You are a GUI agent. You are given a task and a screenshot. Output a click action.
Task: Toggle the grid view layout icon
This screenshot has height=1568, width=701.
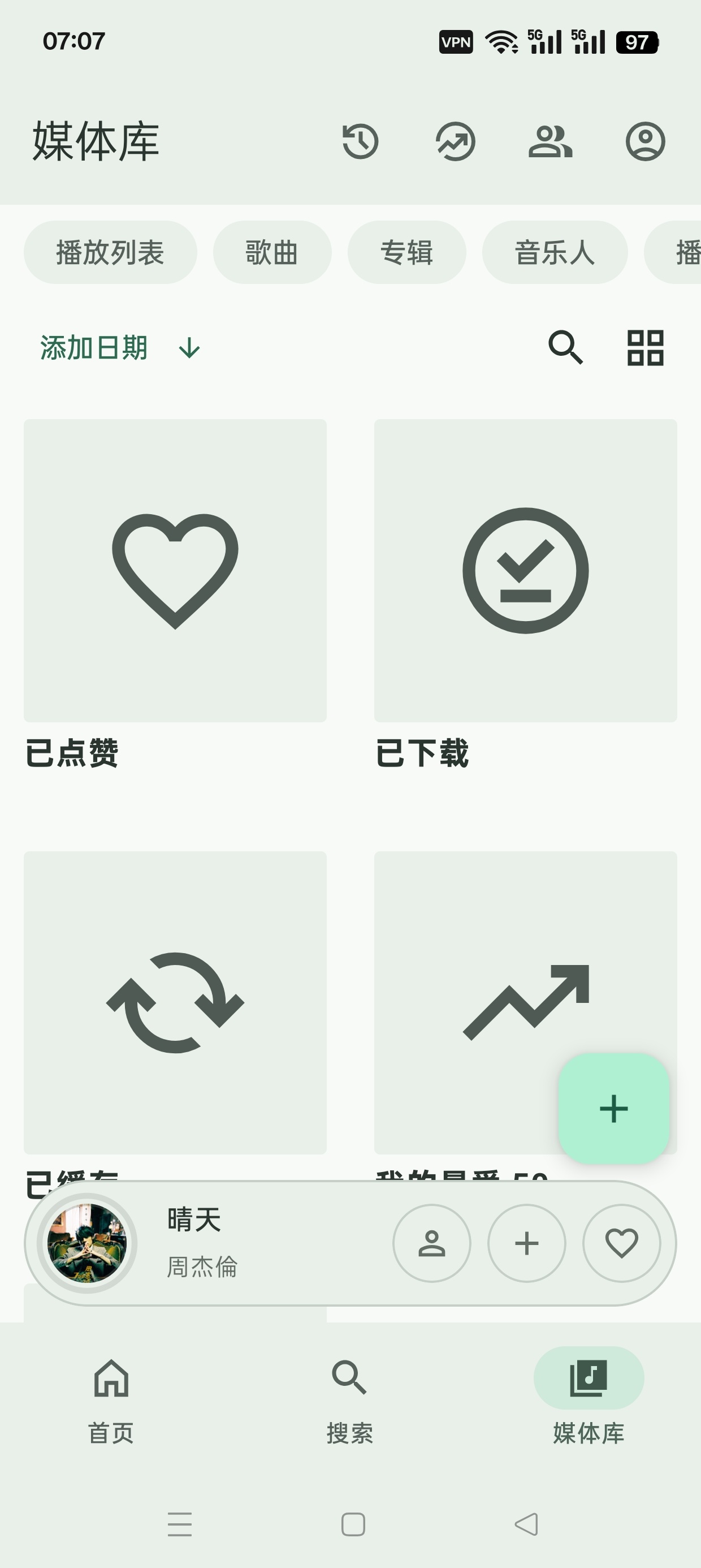pyautogui.click(x=645, y=348)
